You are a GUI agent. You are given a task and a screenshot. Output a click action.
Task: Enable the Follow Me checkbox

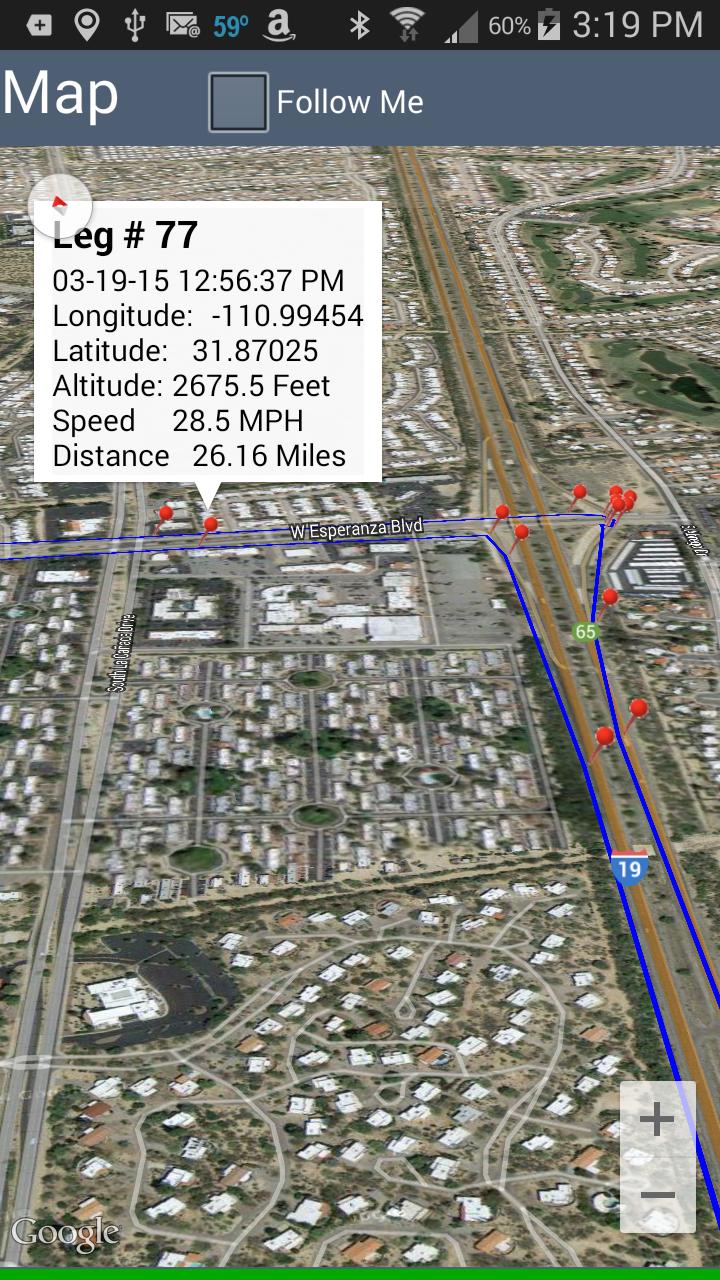point(239,101)
